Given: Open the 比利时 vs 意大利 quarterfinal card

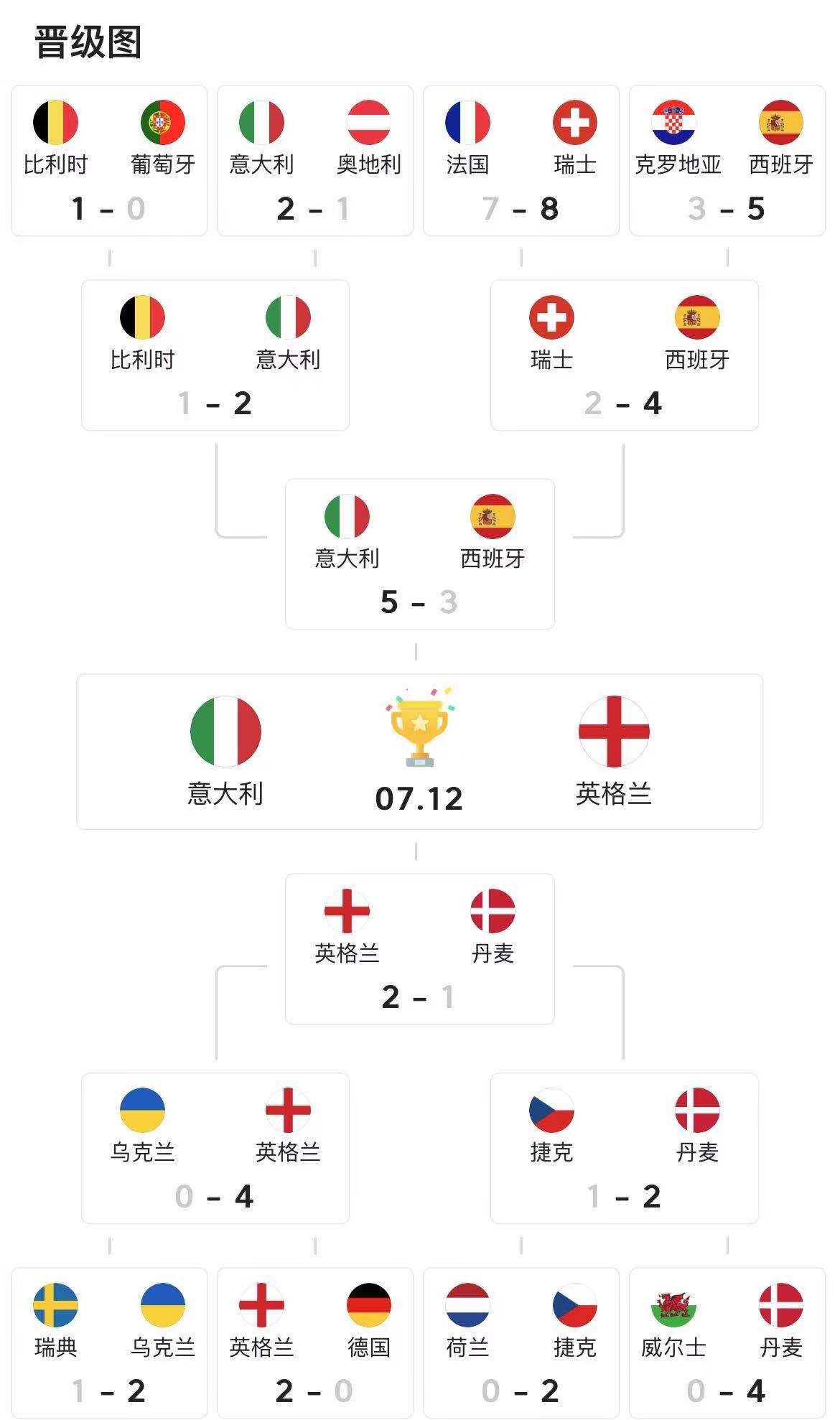Looking at the screenshot, I should (215, 355).
